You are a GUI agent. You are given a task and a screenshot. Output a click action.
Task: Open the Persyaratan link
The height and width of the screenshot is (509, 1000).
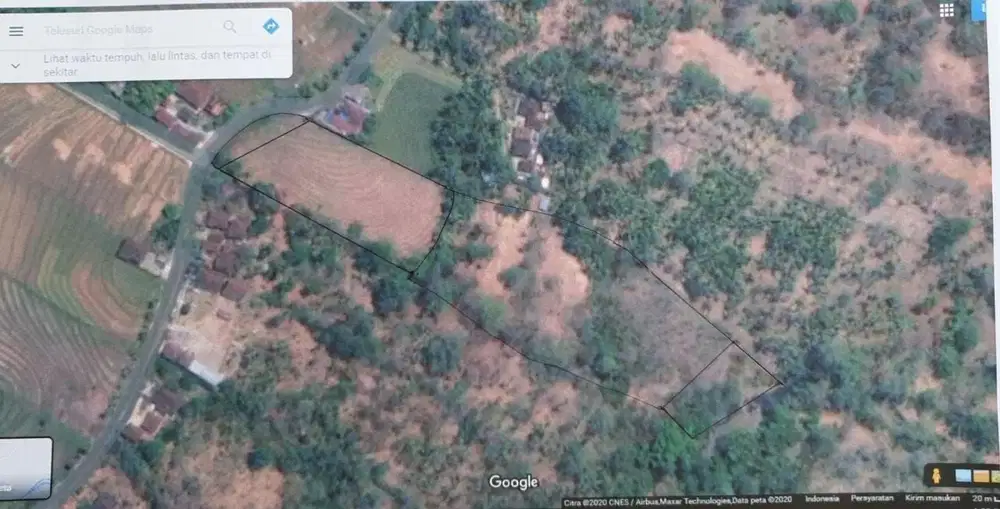tap(872, 498)
